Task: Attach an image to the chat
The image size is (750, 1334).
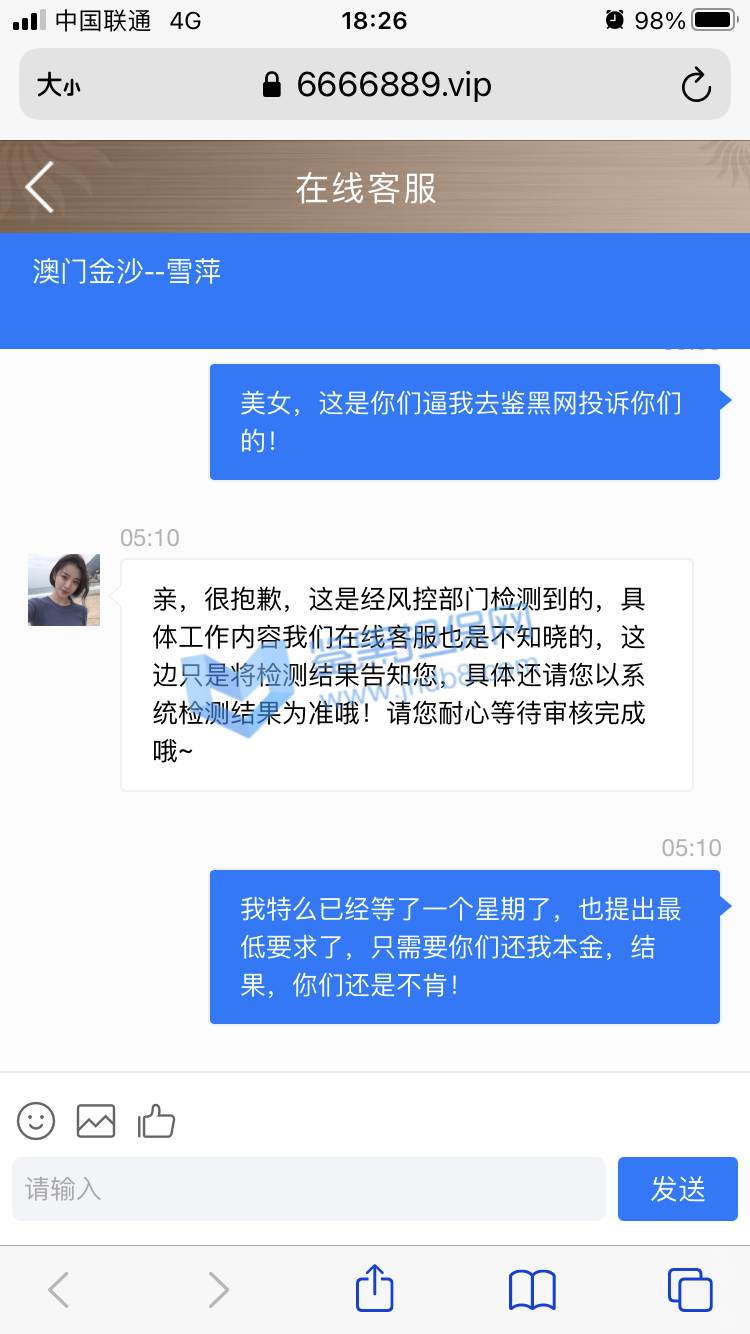Action: pos(96,1121)
